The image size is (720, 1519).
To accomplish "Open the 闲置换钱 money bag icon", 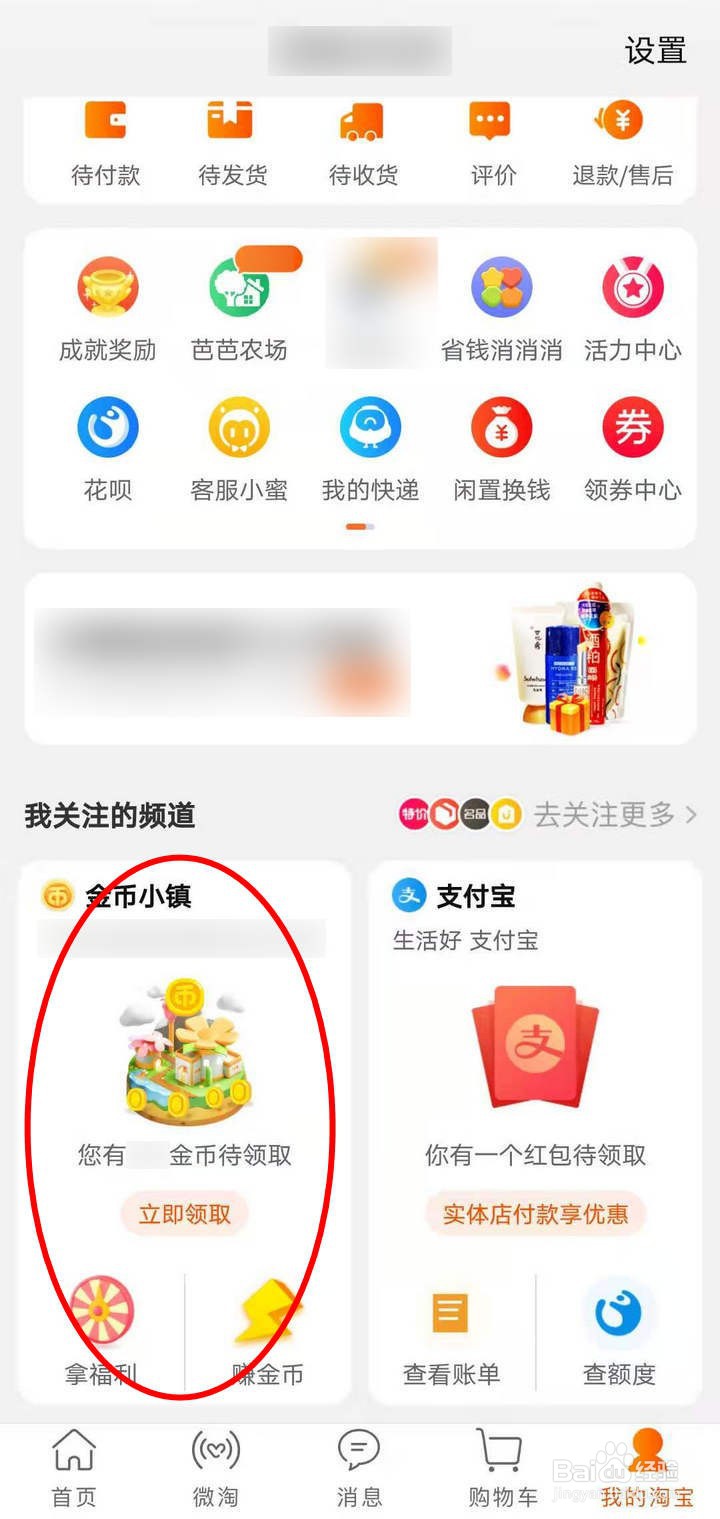I will tap(502, 430).
